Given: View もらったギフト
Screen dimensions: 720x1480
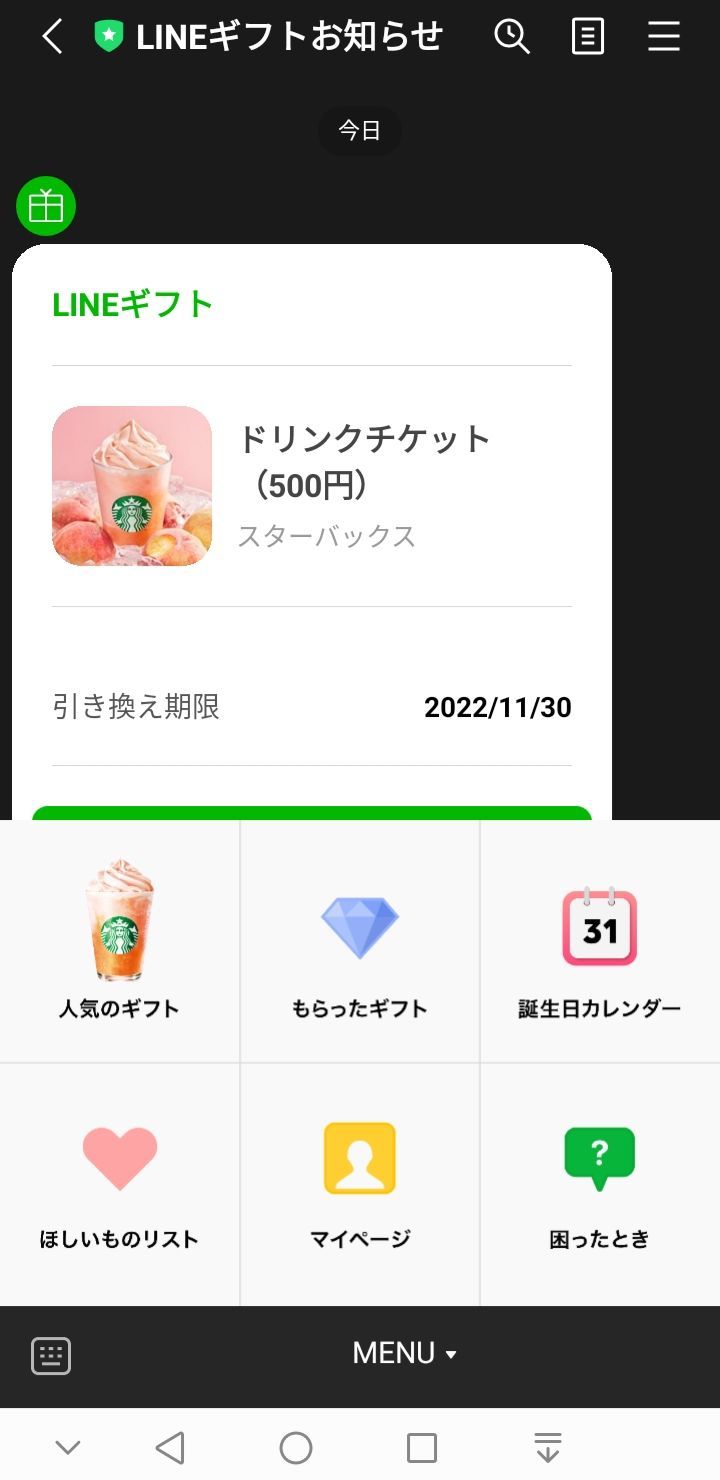Looking at the screenshot, I should point(359,941).
